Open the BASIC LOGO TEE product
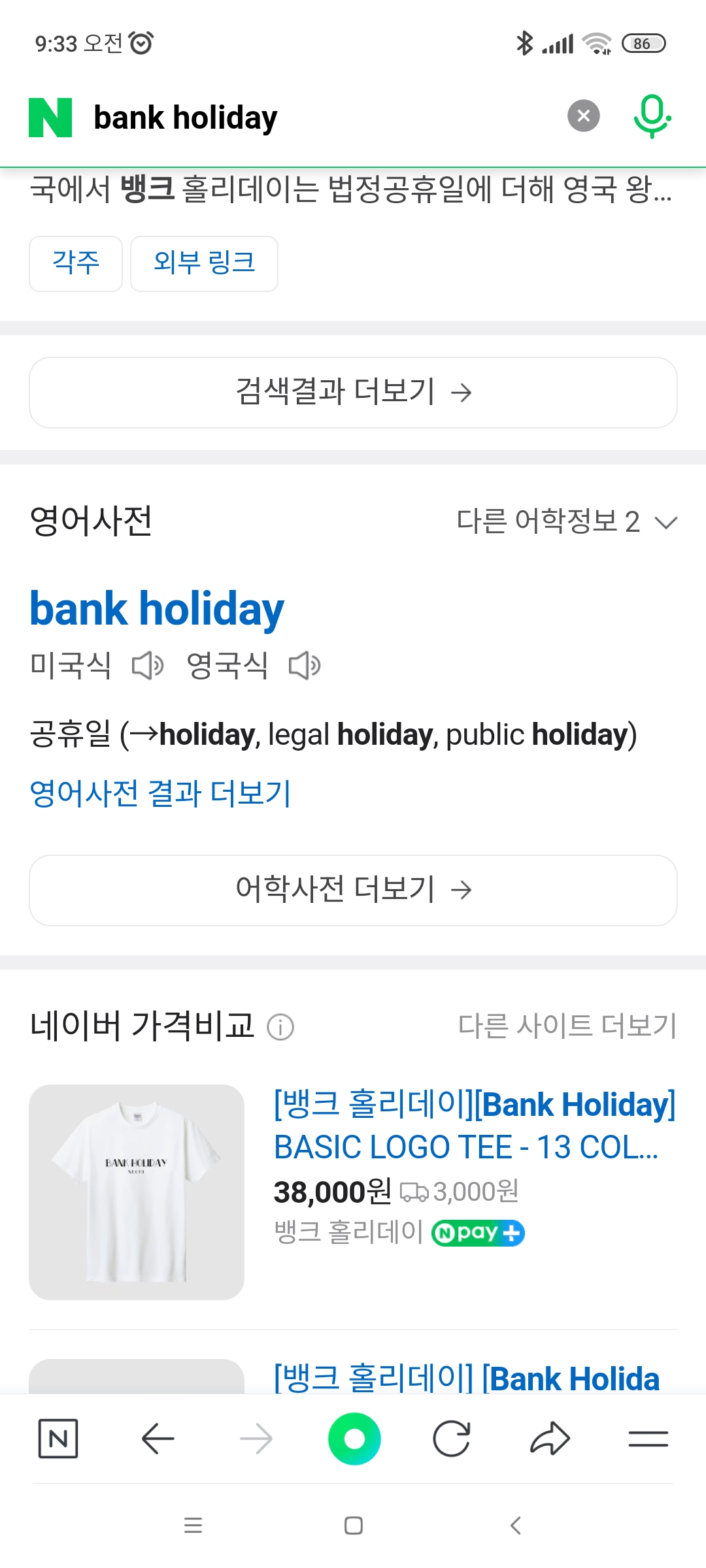The width and height of the screenshot is (706, 1568). tap(473, 1125)
